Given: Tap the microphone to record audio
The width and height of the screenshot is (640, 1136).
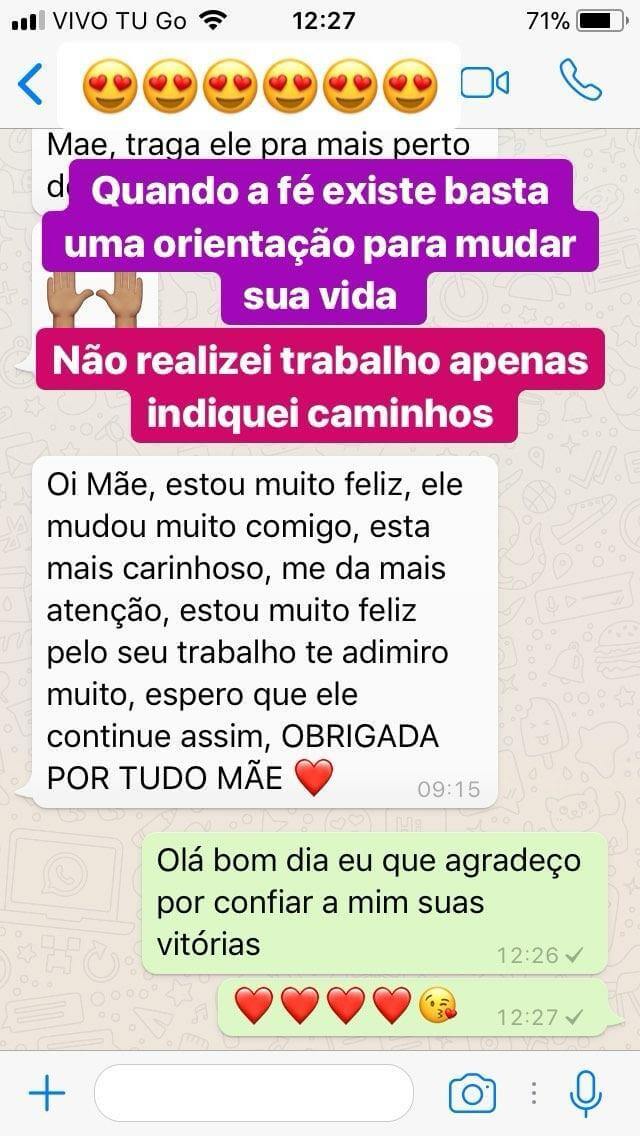Looking at the screenshot, I should [585, 1093].
